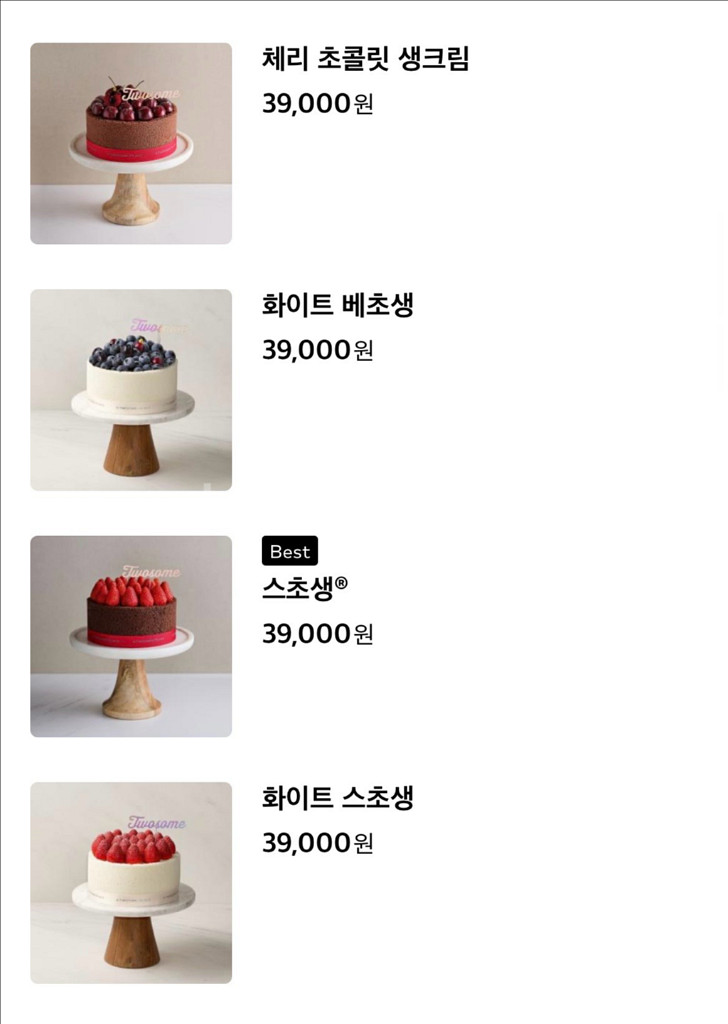Click the strawberry chocolate cake photo
728x1024 pixels.
click(131, 634)
